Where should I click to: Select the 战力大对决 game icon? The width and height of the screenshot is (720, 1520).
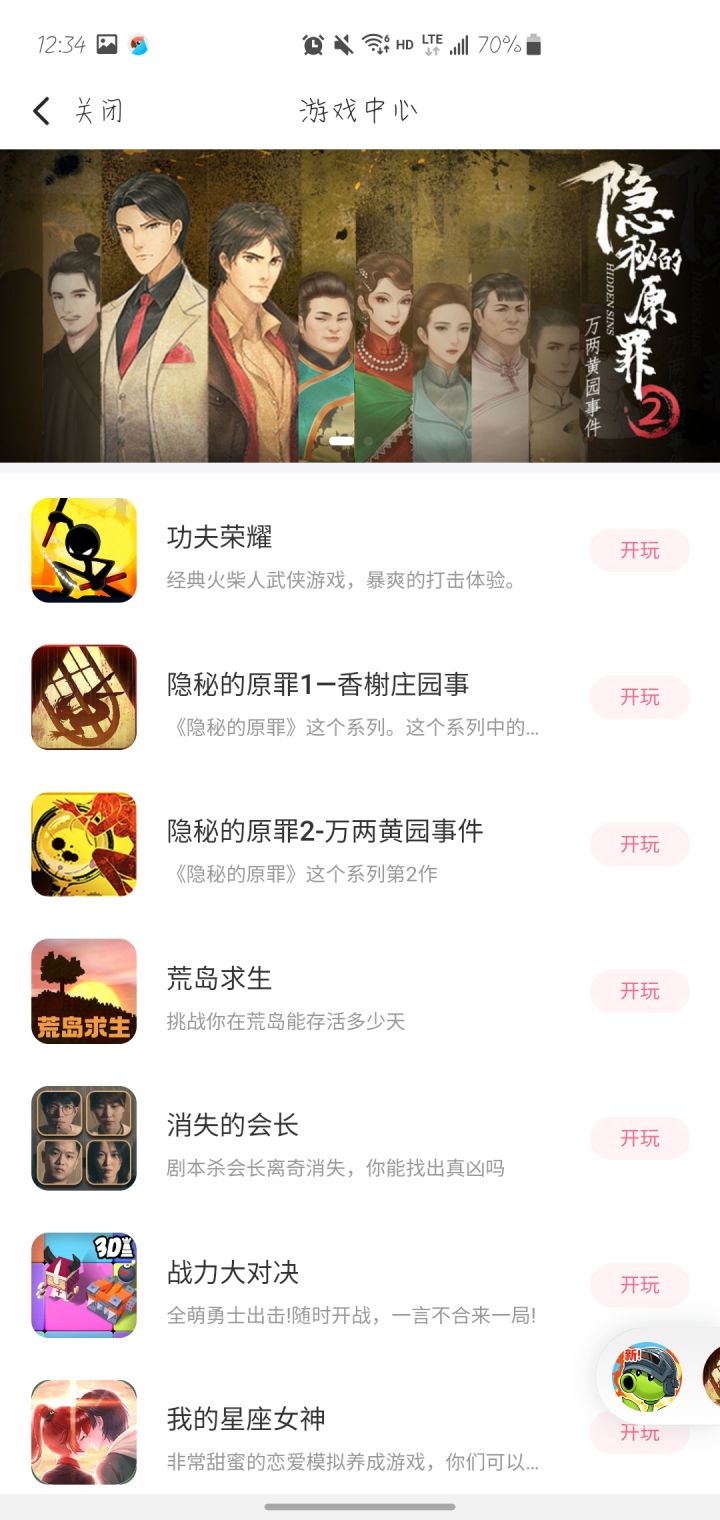pos(83,1284)
